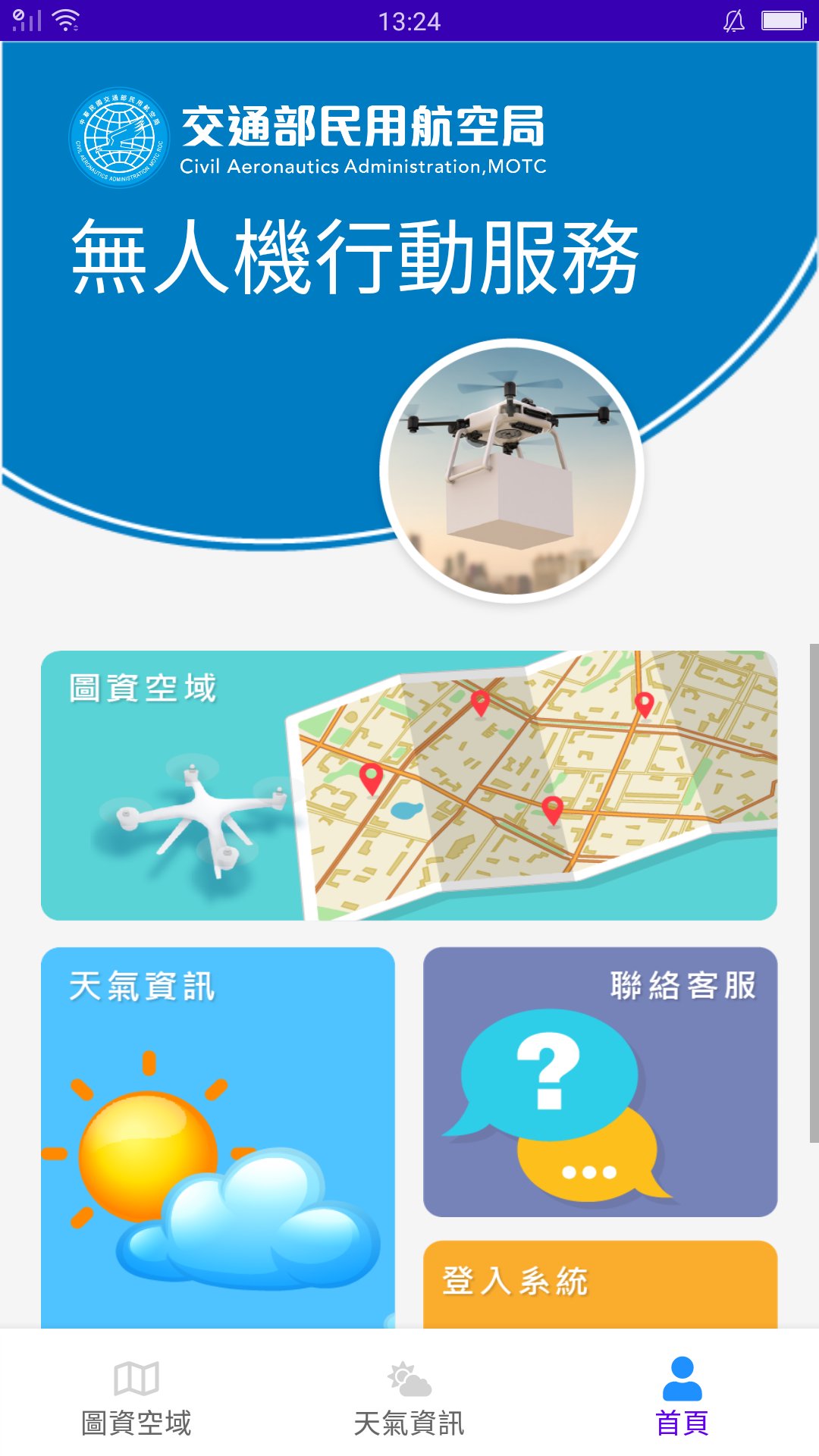Open the 登入系統 login card
Viewport: 819px width, 1456px height.
coord(600,1285)
